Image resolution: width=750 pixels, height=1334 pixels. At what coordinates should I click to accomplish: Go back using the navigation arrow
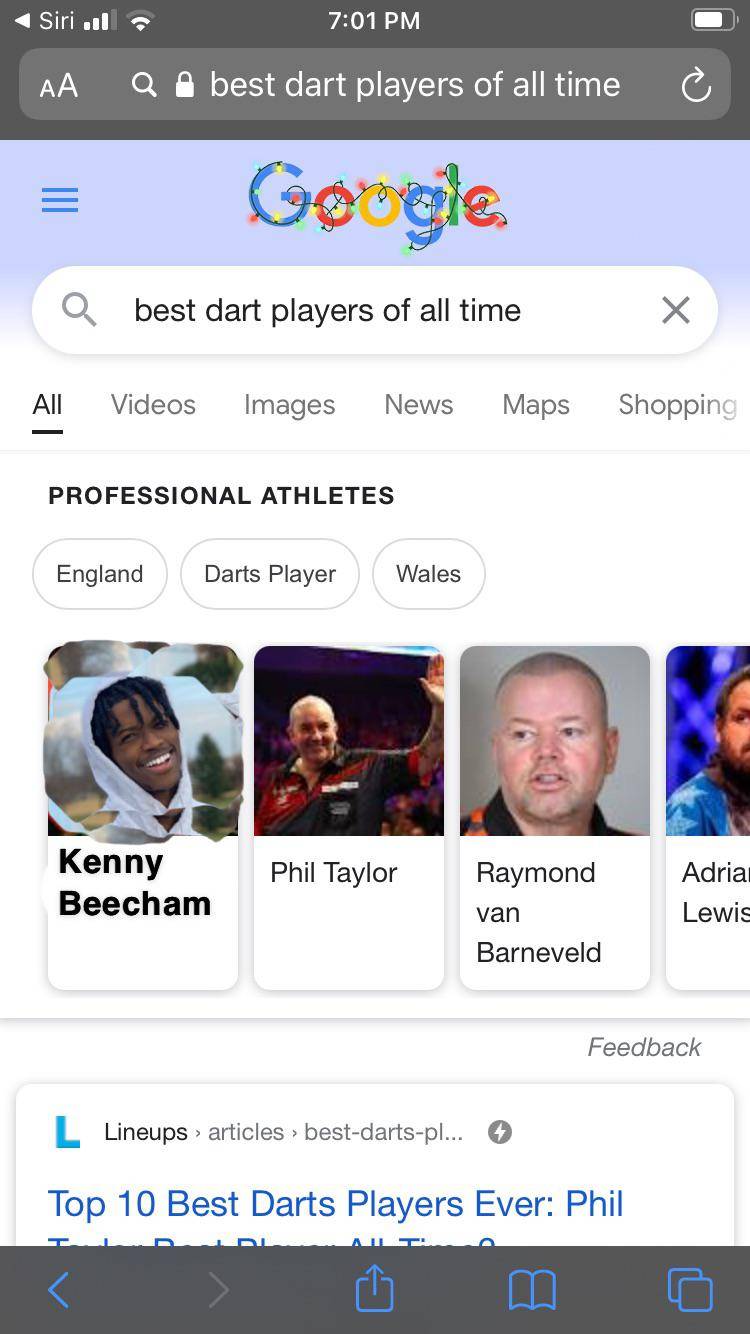tap(58, 1289)
